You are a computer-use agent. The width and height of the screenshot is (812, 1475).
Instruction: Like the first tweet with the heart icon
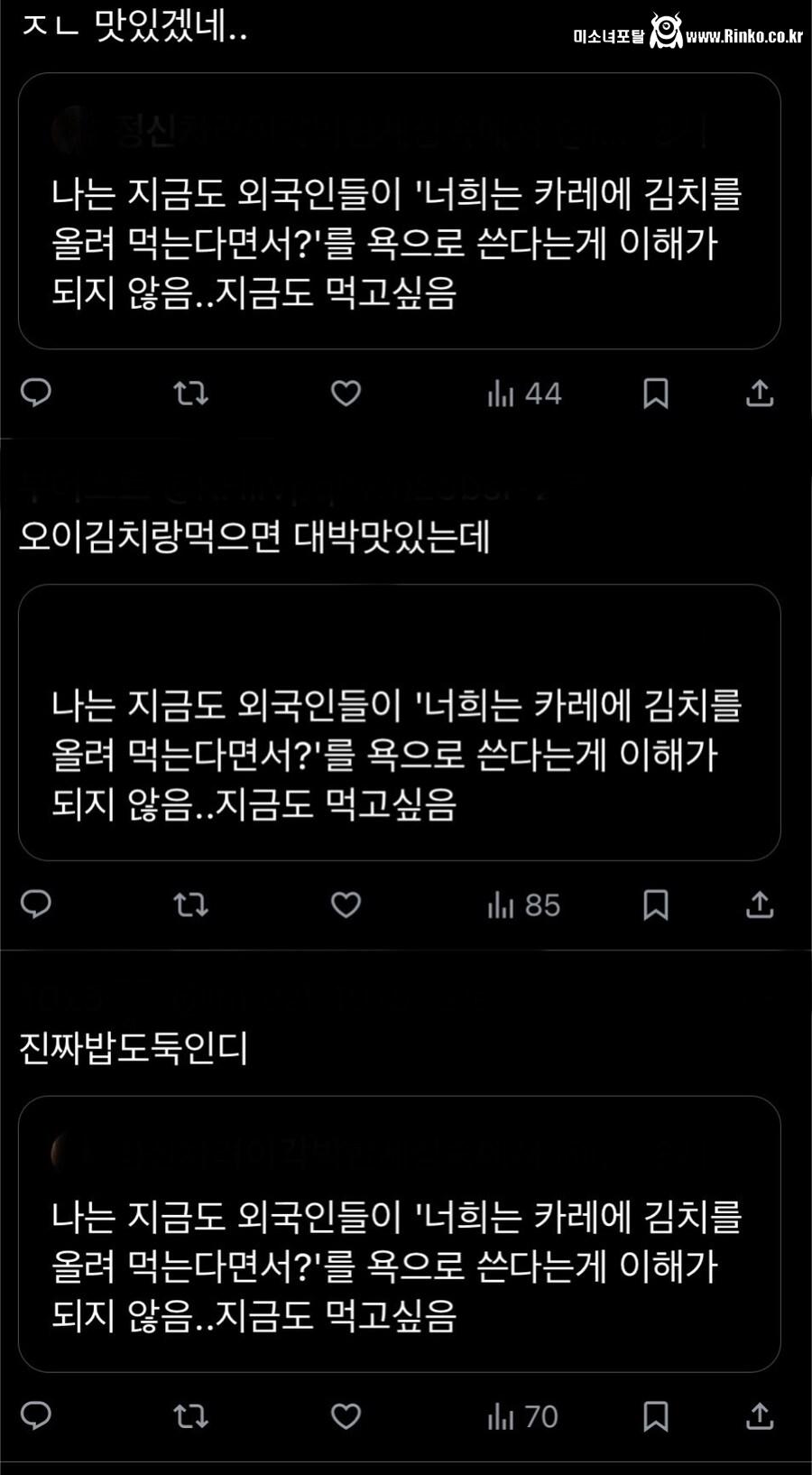click(x=346, y=393)
